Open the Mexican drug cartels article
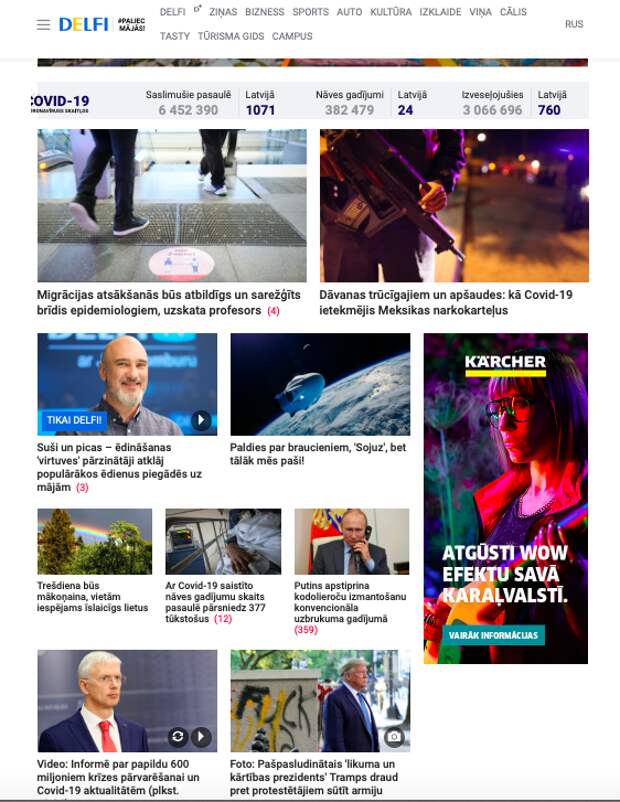 pyautogui.click(x=445, y=302)
